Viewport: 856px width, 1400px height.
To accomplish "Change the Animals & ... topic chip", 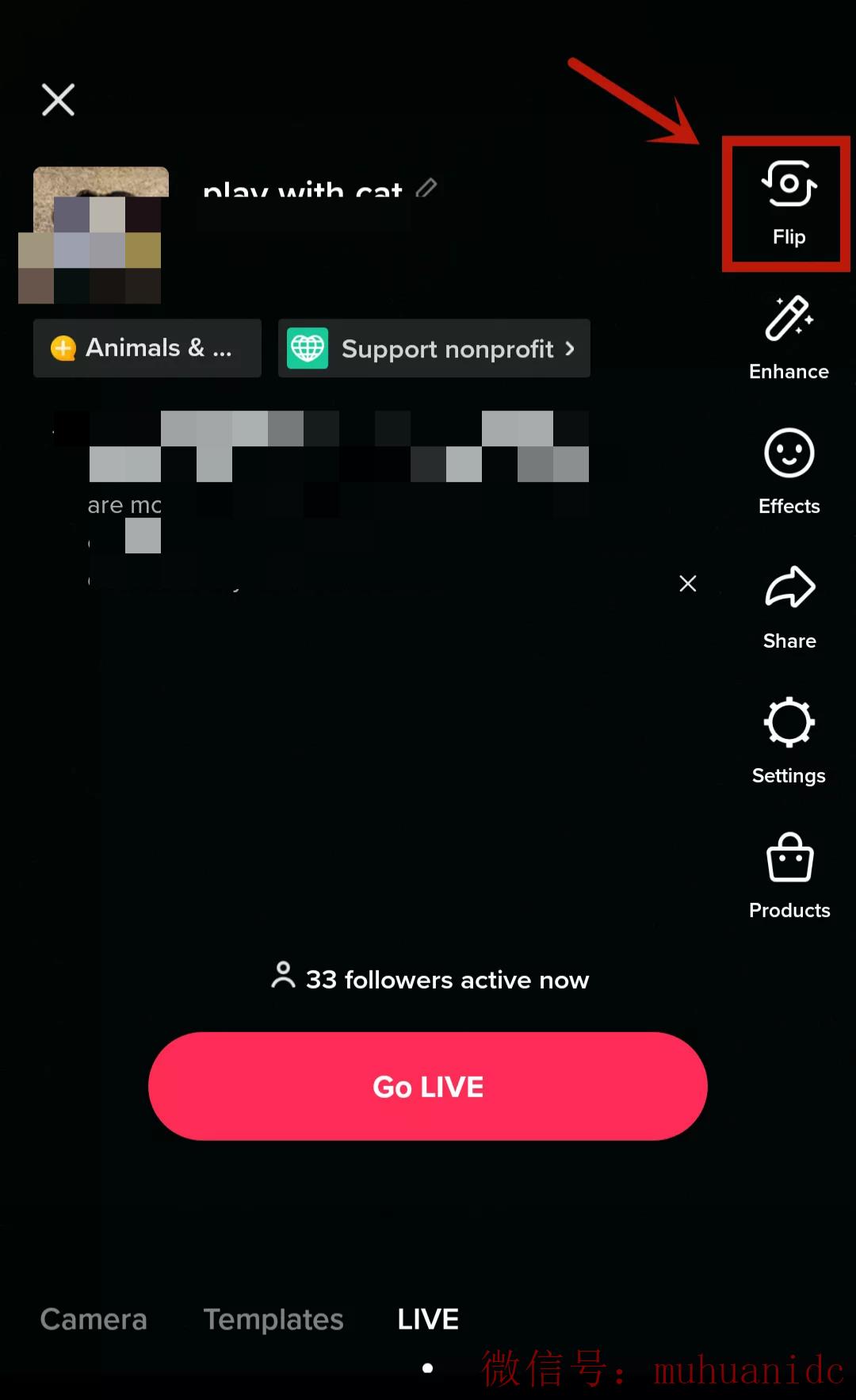I will pyautogui.click(x=147, y=348).
